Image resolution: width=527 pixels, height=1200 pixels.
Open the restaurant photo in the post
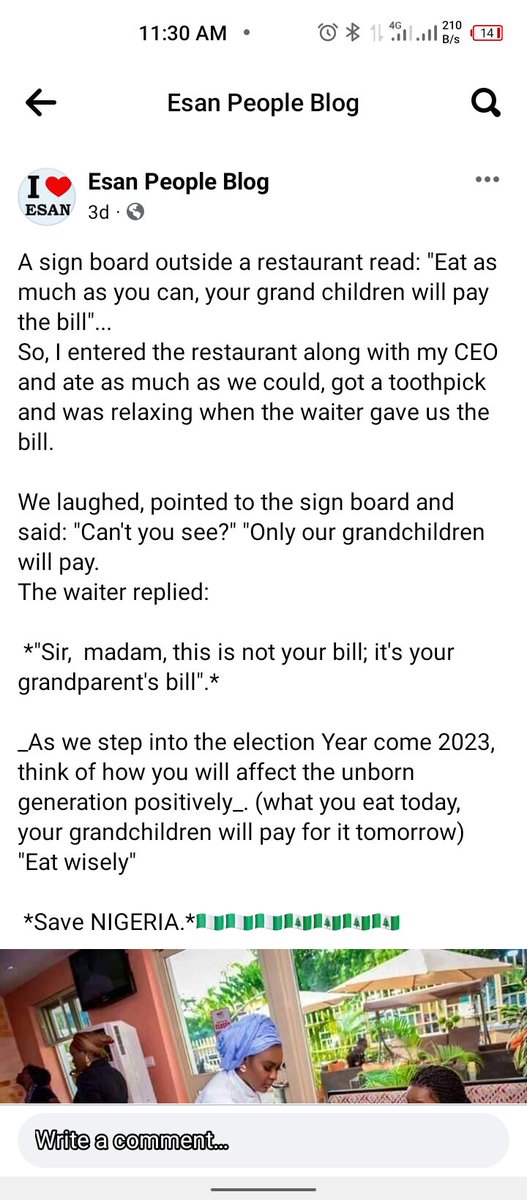[263, 1026]
